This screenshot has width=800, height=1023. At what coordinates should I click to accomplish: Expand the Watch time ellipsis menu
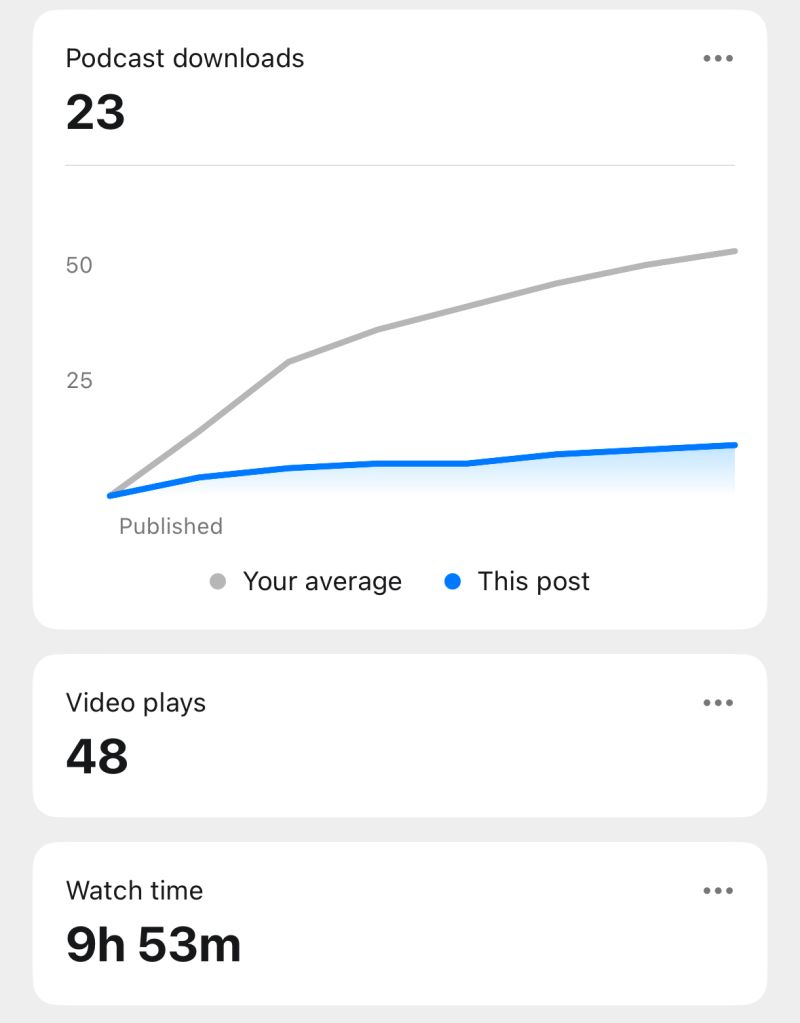coord(718,890)
